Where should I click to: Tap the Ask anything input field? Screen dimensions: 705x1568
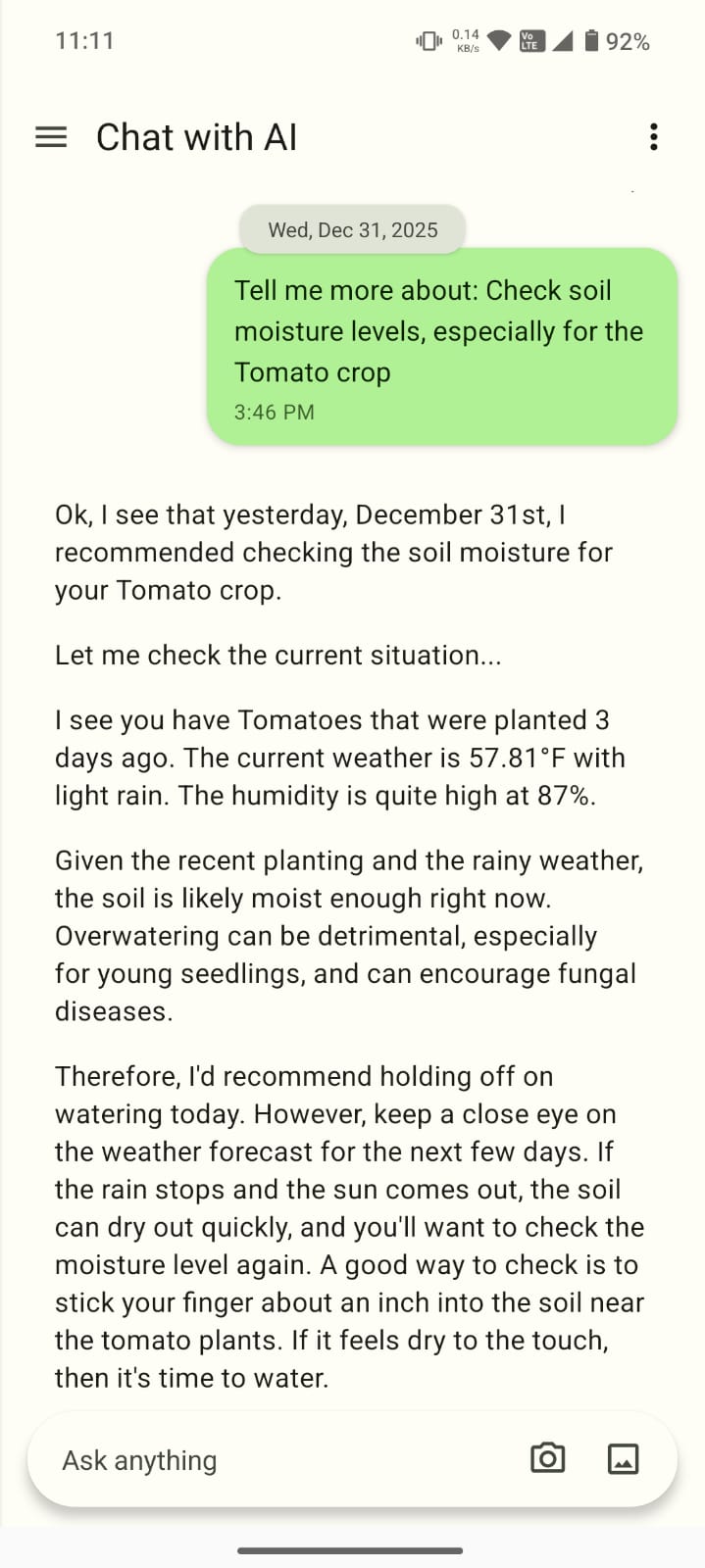275,1460
